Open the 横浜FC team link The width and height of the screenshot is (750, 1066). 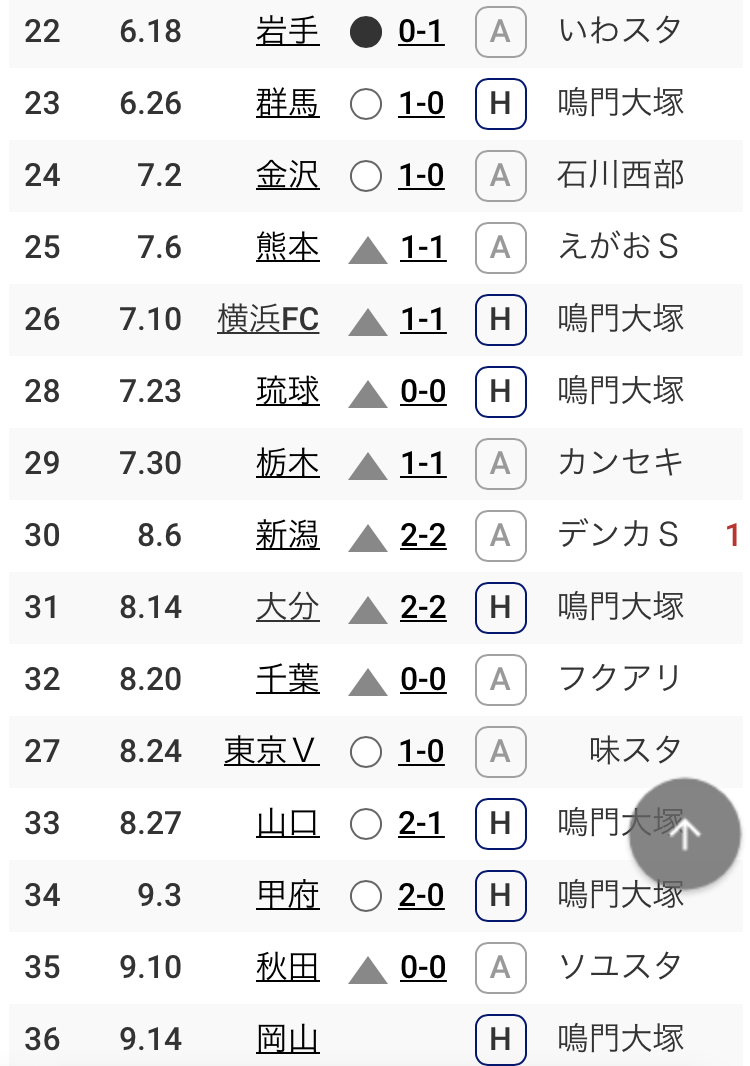[268, 319]
